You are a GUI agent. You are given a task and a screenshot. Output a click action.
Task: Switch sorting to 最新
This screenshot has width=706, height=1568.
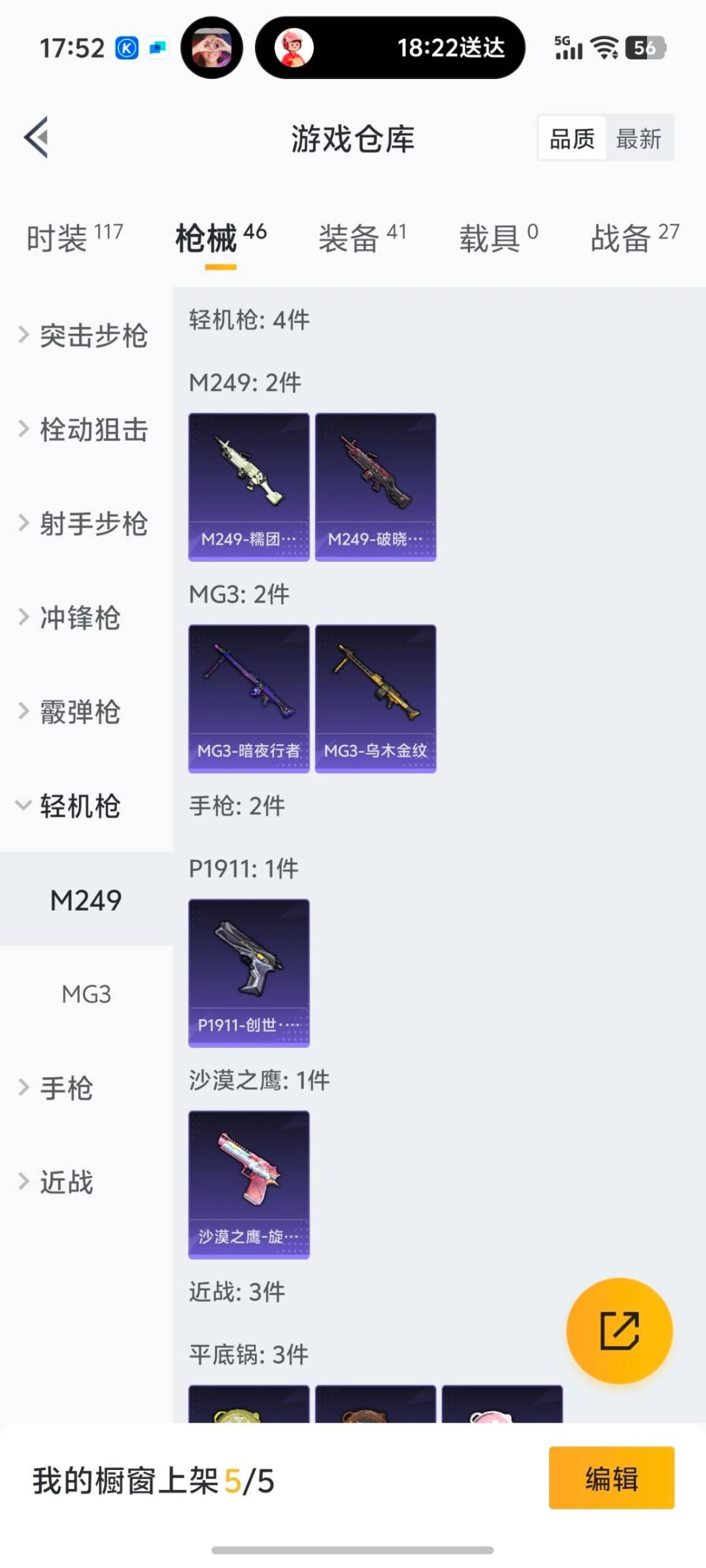tap(641, 139)
